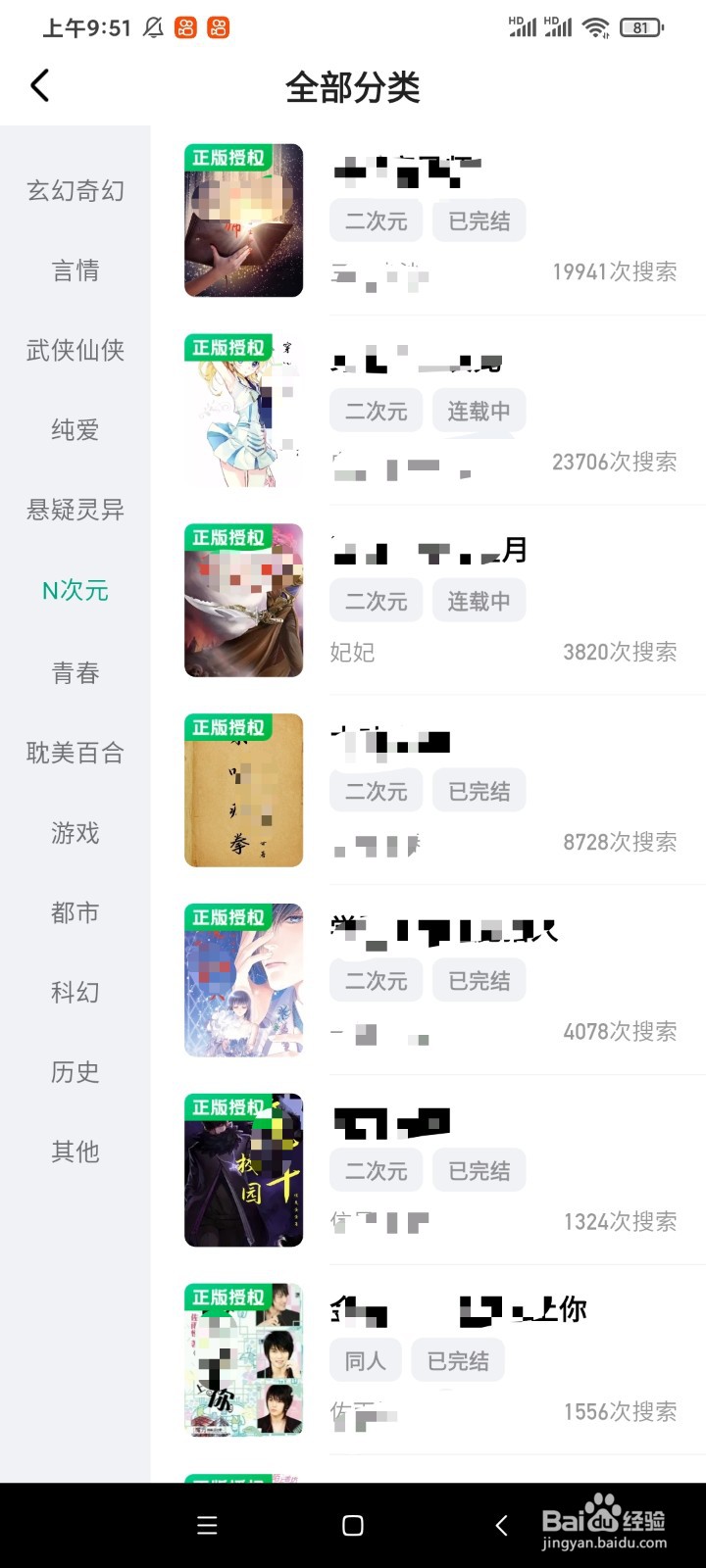Tap the muted notification bell icon
Image resolution: width=706 pixels, height=1568 pixels.
(153, 27)
